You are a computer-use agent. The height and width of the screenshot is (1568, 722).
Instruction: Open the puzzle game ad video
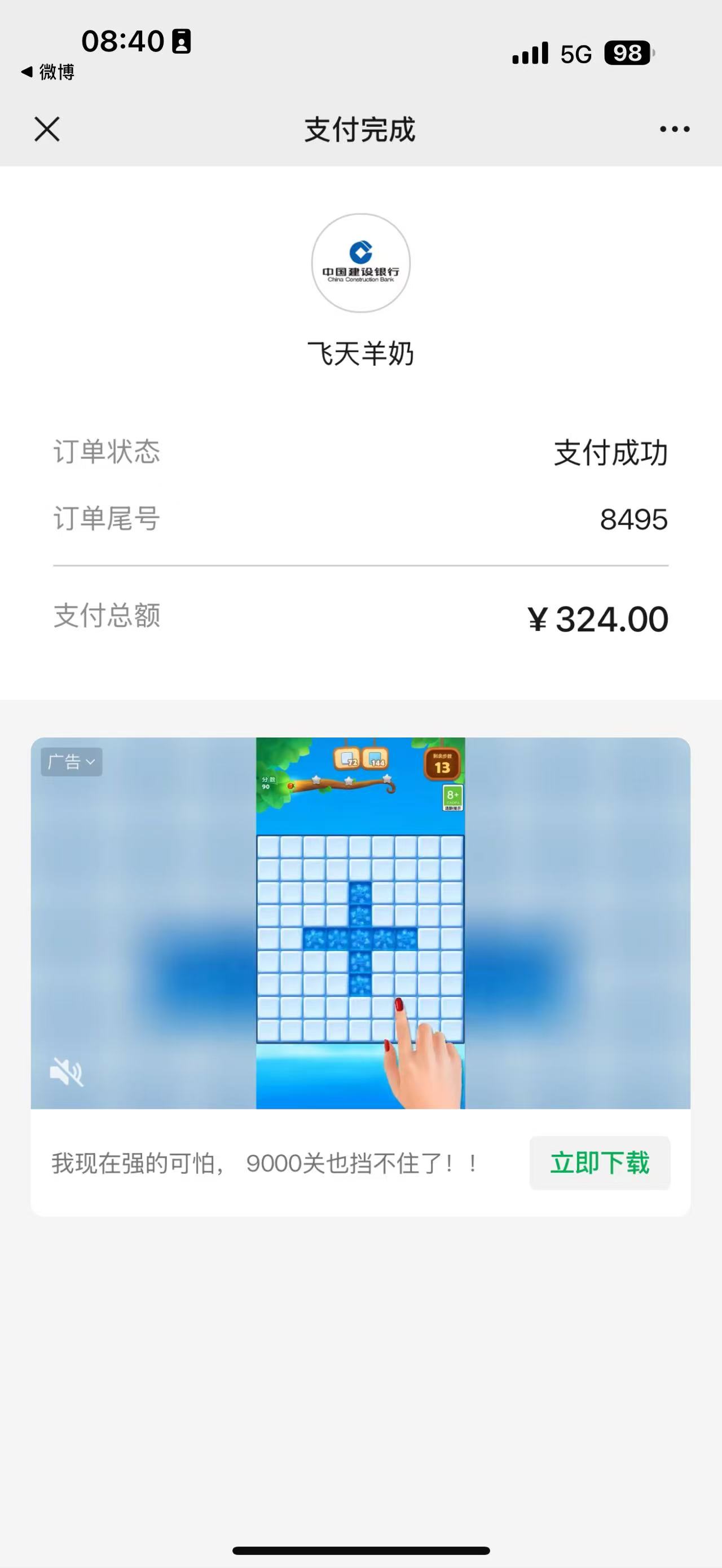[x=360, y=922]
